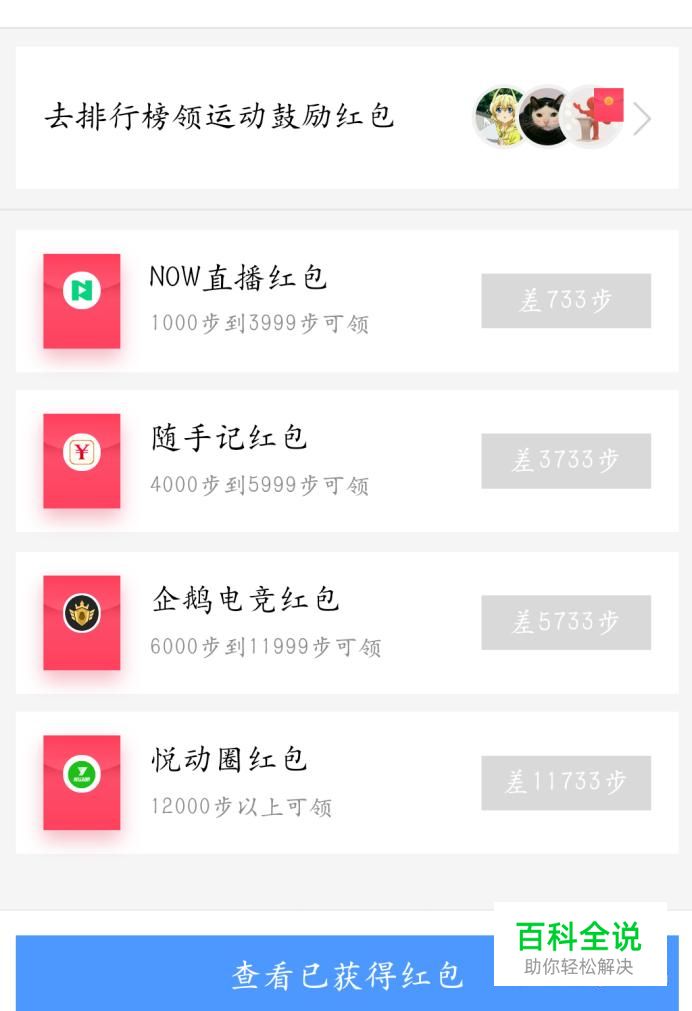
Task: Open the 企鹅电竞红包 card
Action: (x=260, y=622)
